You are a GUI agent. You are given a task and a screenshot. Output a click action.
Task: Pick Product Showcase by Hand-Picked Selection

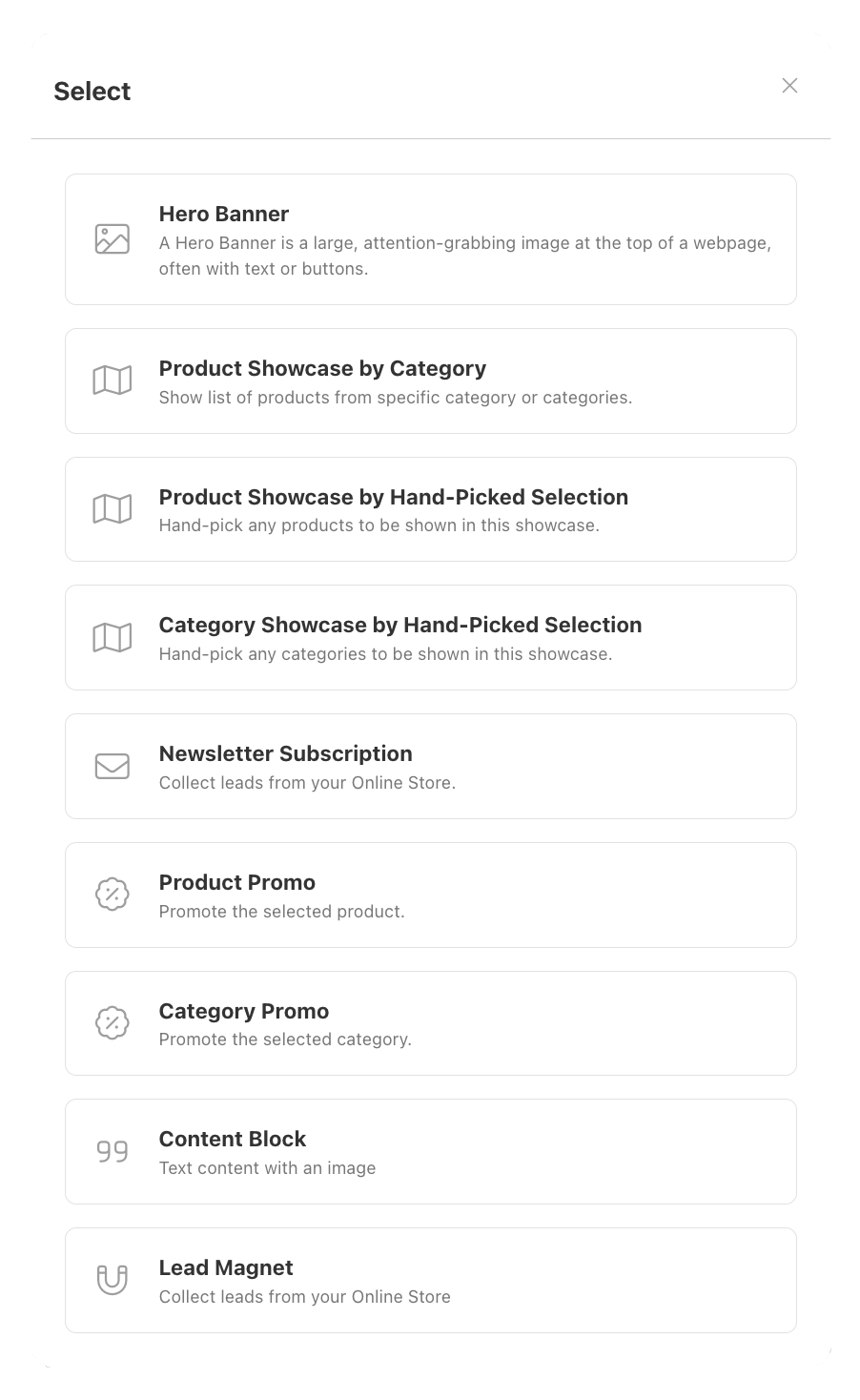tap(431, 509)
